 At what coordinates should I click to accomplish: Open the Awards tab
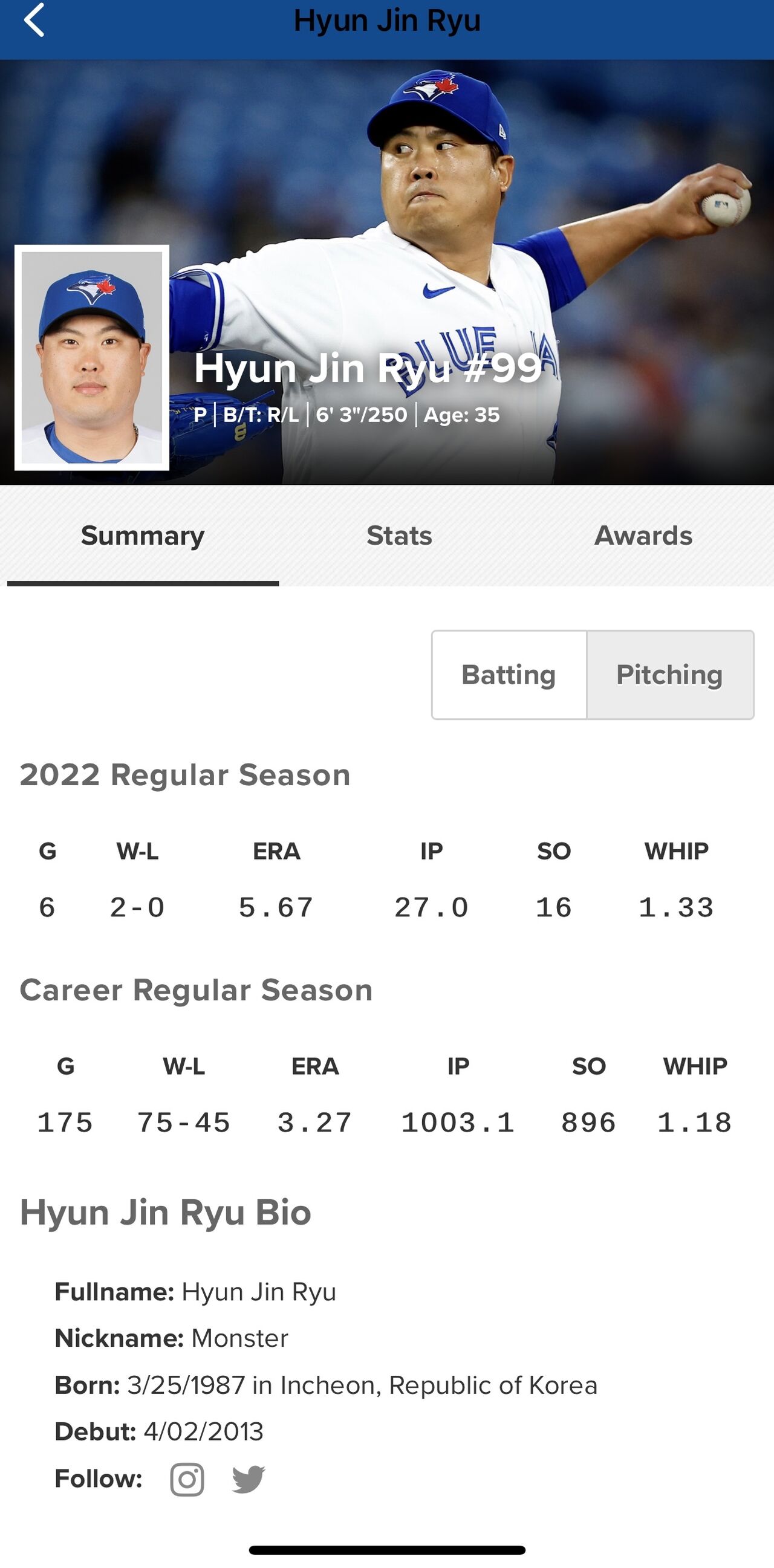(643, 536)
